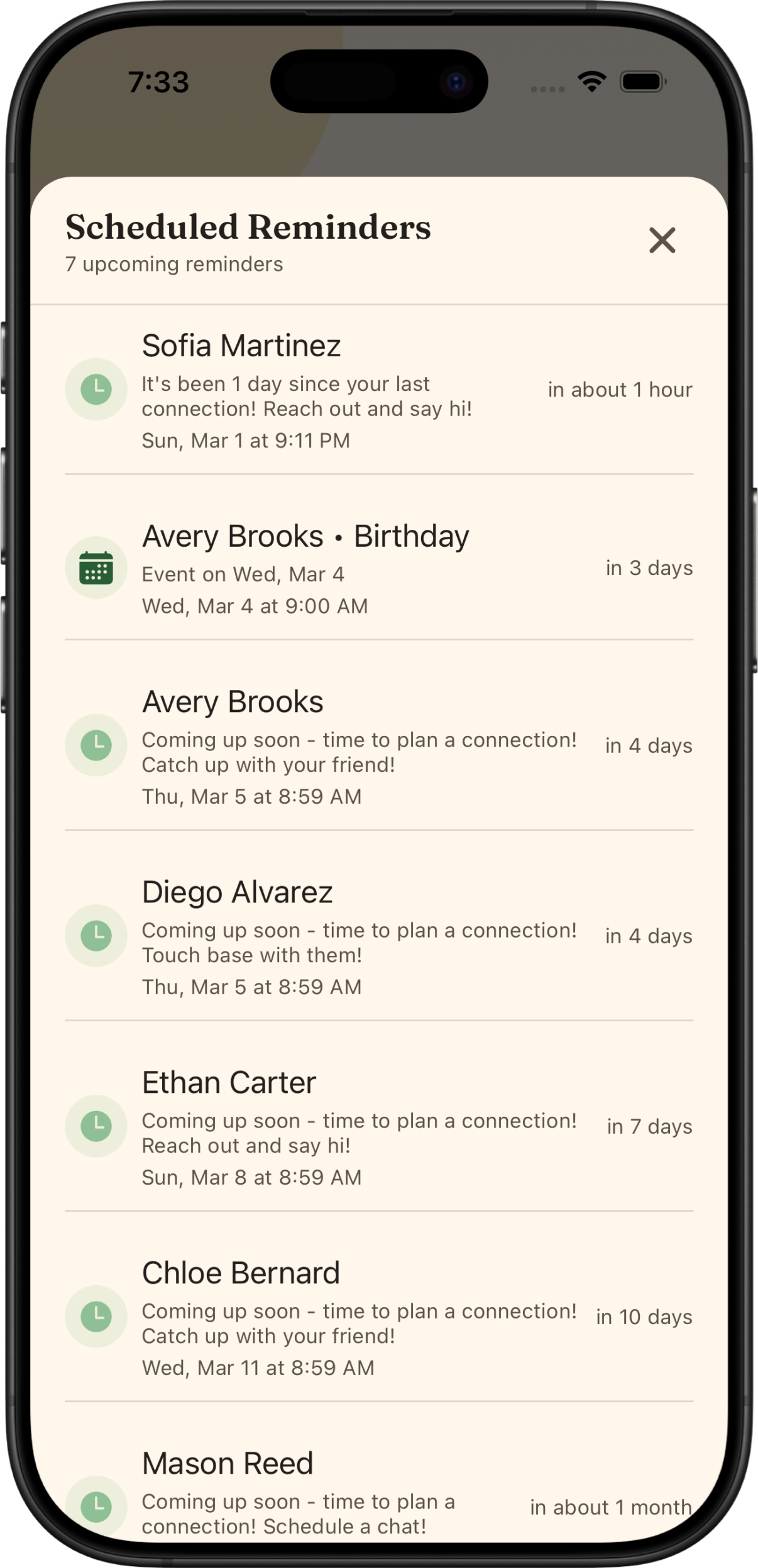Viewport: 758px width, 1568px height.
Task: Open the Sofia Martinez reminder
Action: 377,390
